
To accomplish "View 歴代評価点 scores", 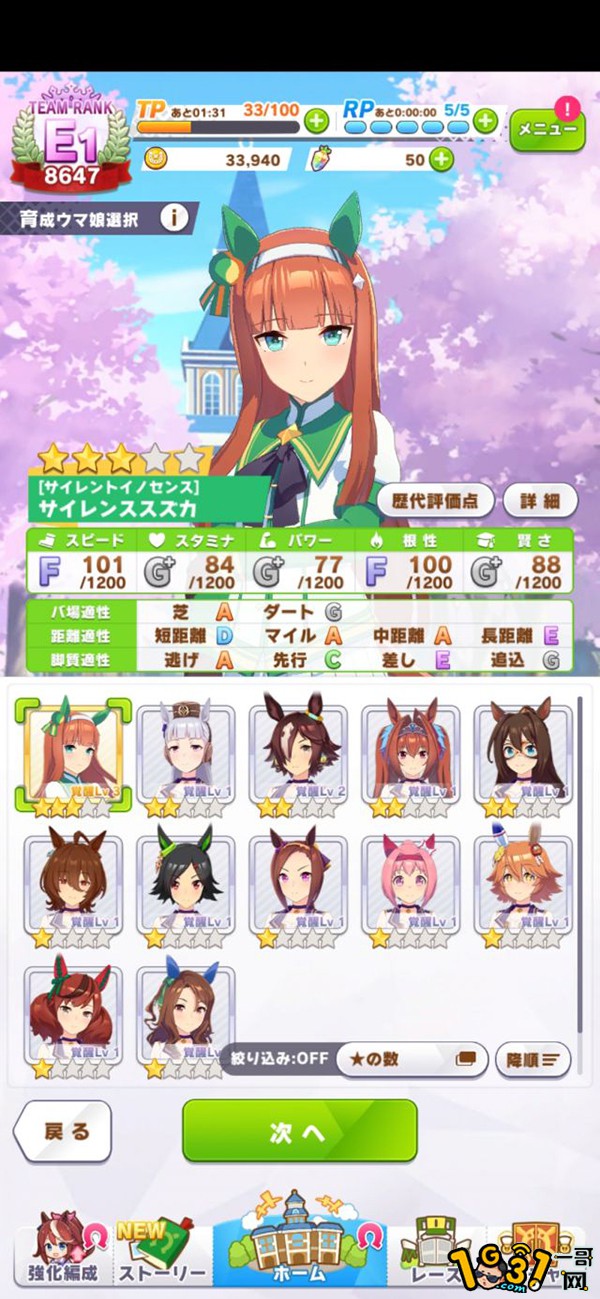I will coord(434,501).
